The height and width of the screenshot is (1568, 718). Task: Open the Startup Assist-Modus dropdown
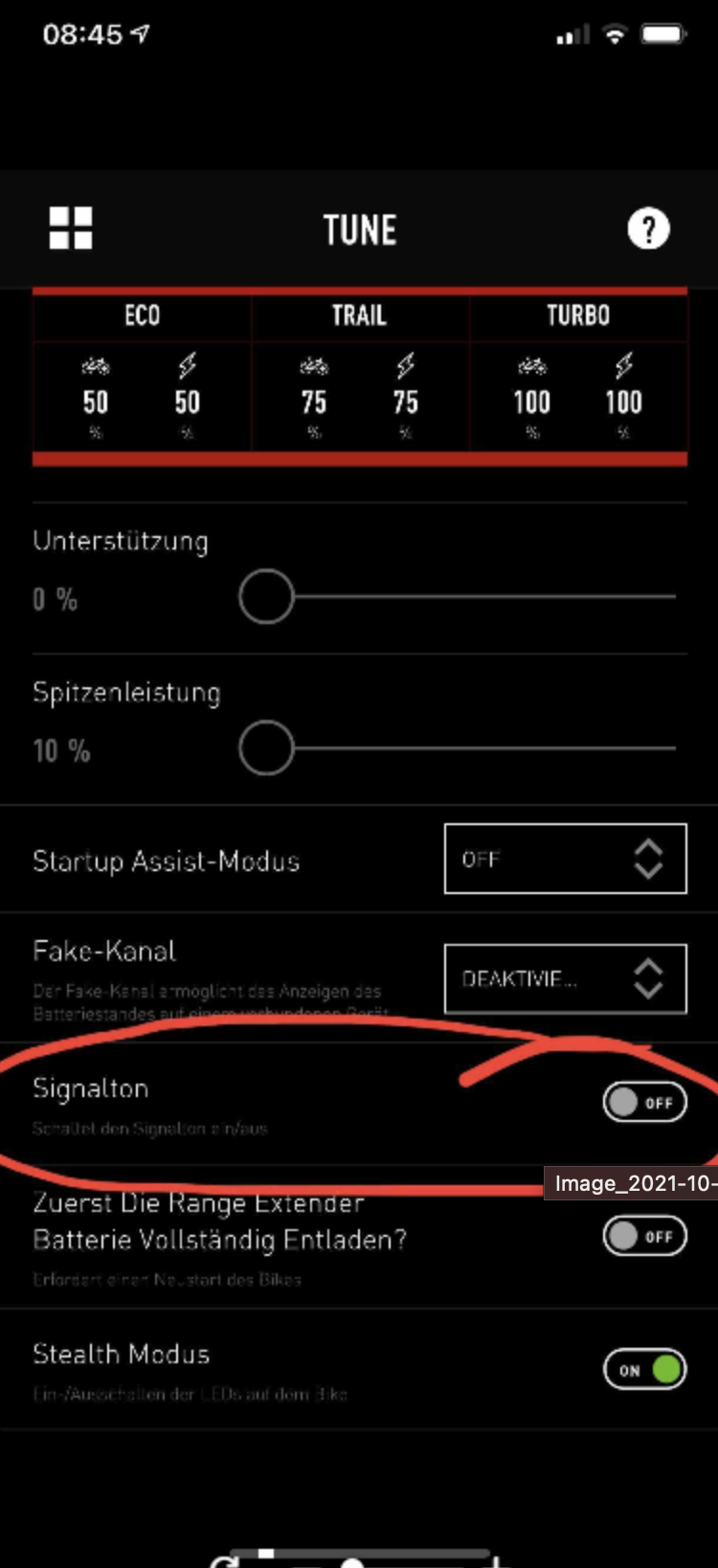565,859
